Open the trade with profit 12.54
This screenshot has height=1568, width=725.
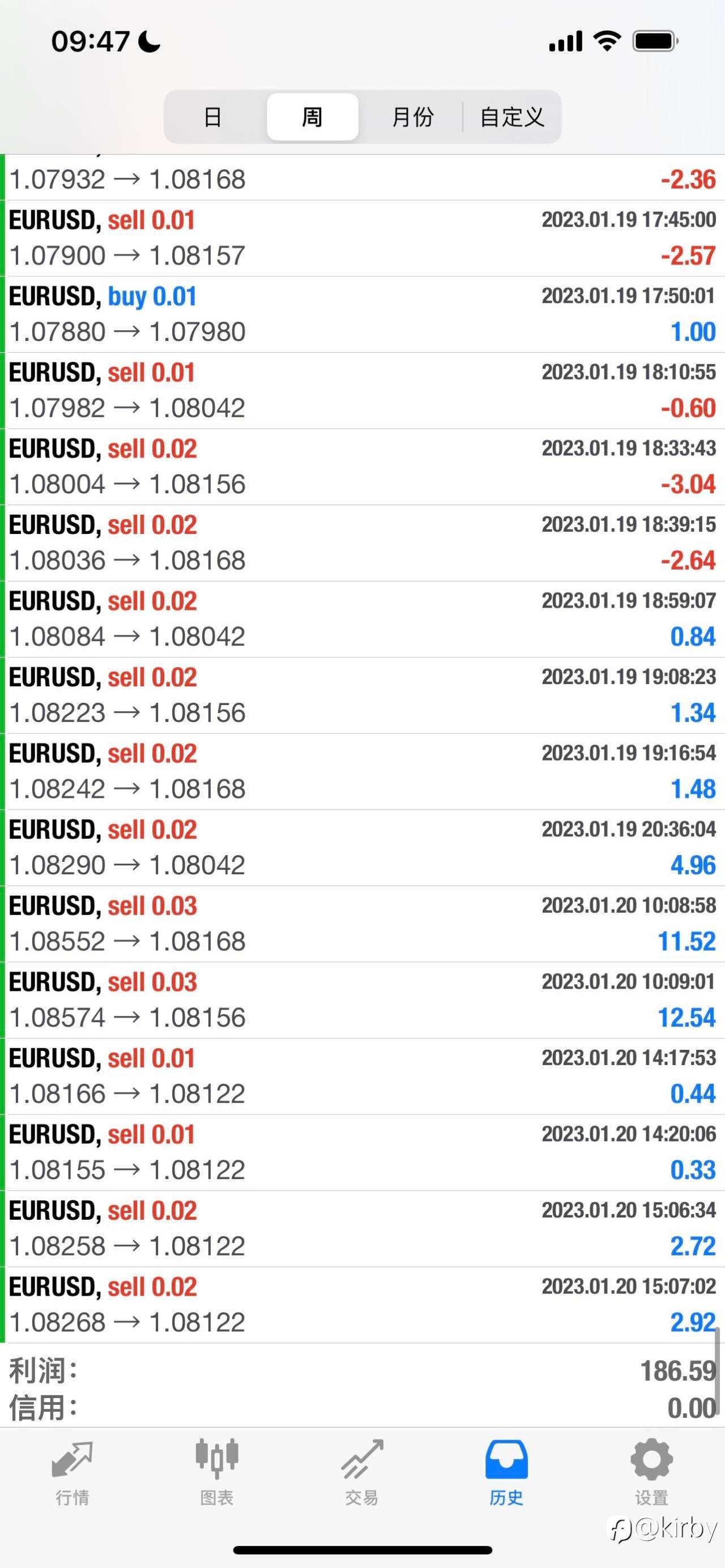364,1000
